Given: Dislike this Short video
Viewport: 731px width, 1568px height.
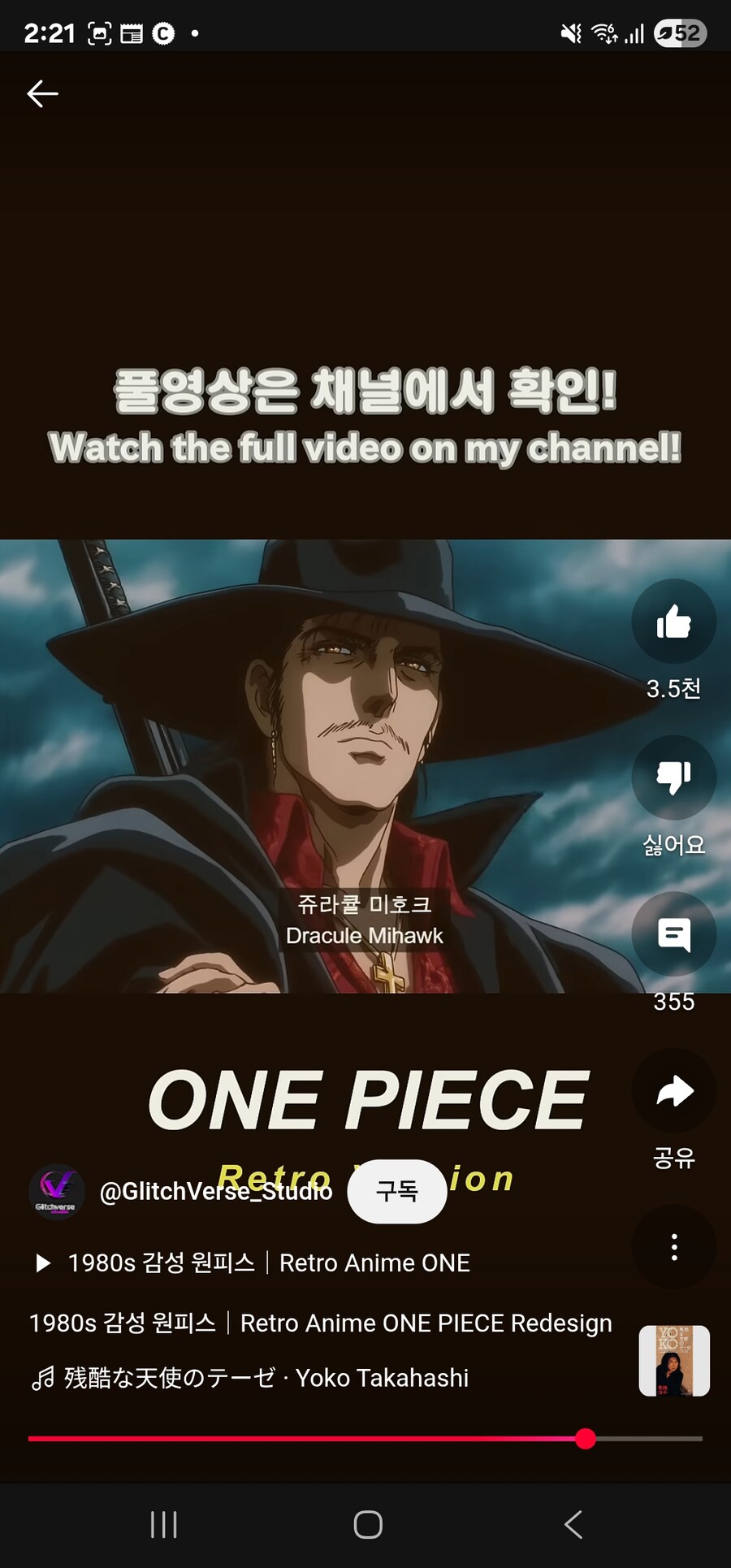Looking at the screenshot, I should tap(673, 778).
